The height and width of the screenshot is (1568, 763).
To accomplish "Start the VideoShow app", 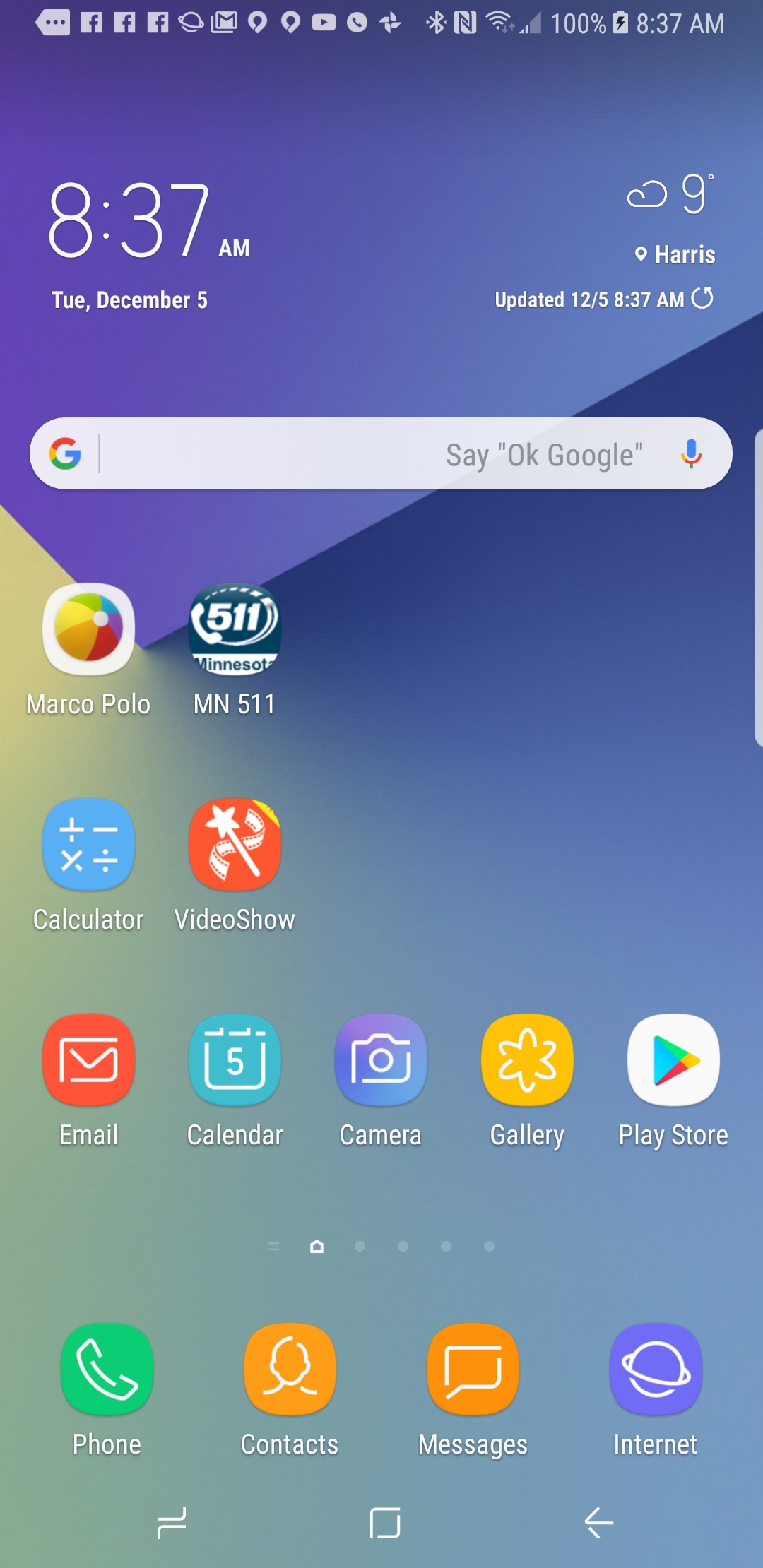I will coord(235,845).
